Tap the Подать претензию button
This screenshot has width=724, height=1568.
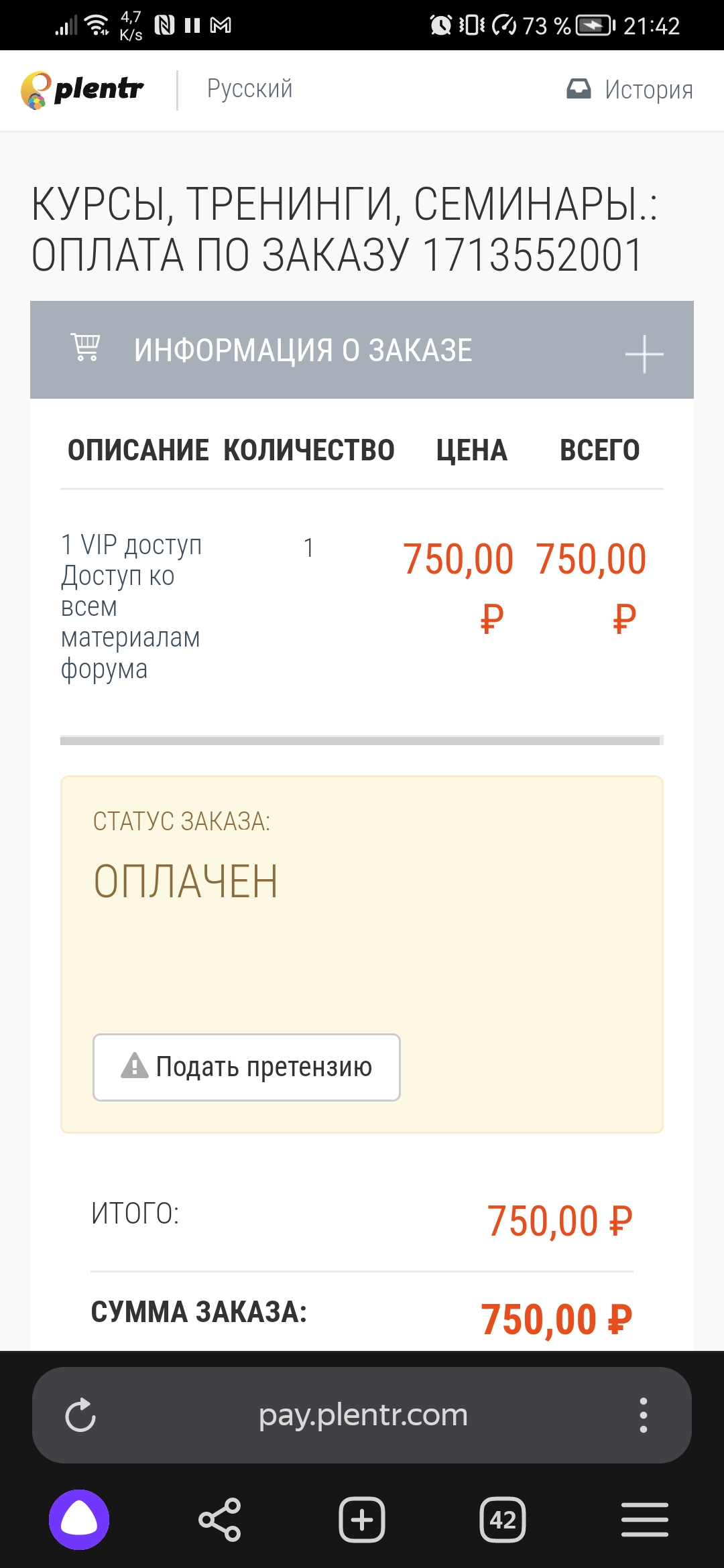[x=247, y=1067]
